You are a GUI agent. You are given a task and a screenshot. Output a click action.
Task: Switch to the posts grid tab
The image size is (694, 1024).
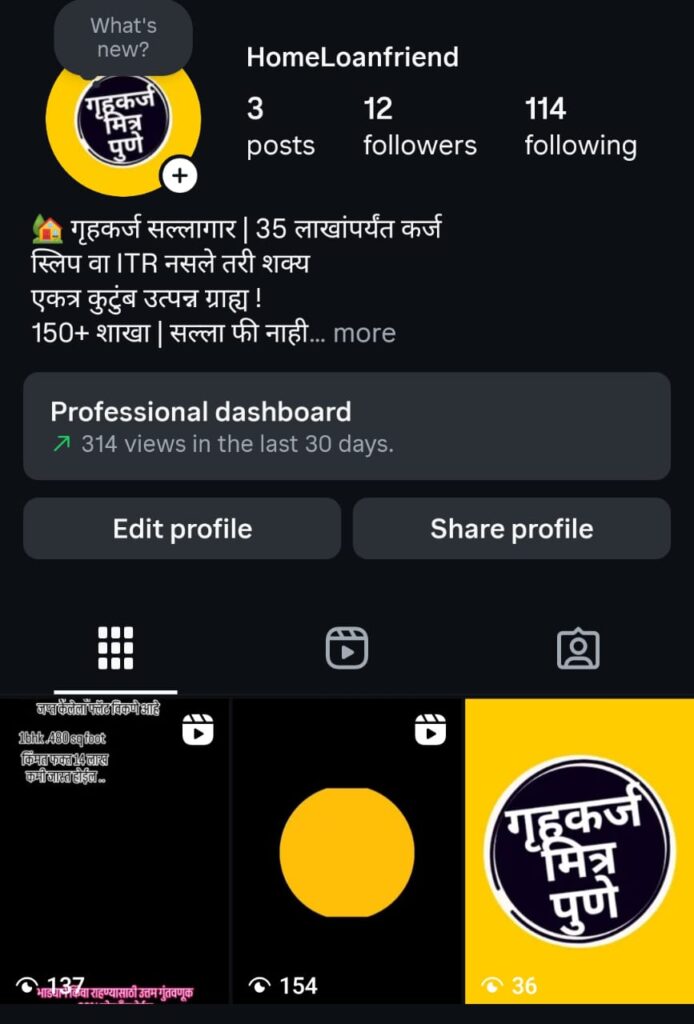point(115,648)
